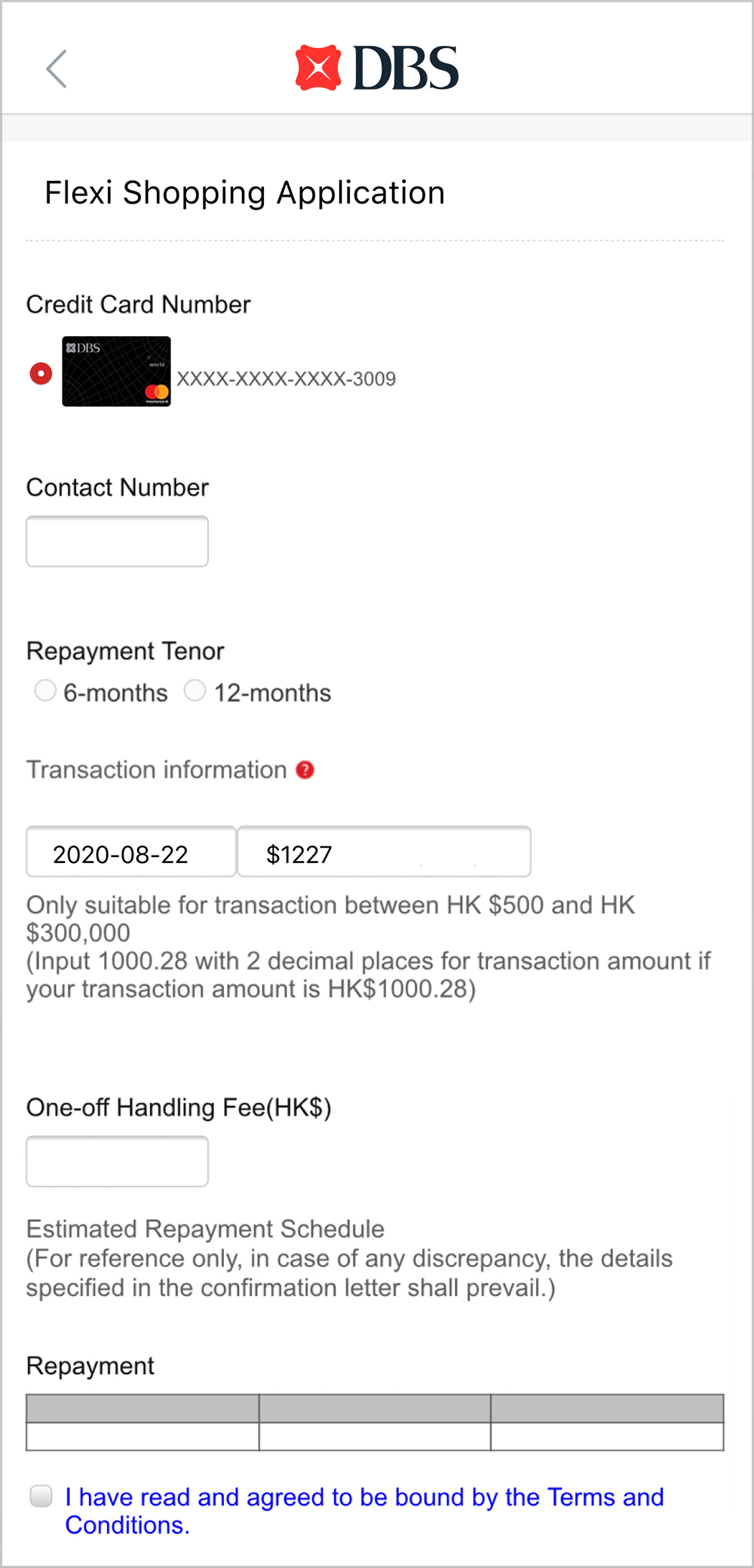The image size is (754, 1568).
Task: Choose the 12-months repayment tenor
Action: [195, 691]
